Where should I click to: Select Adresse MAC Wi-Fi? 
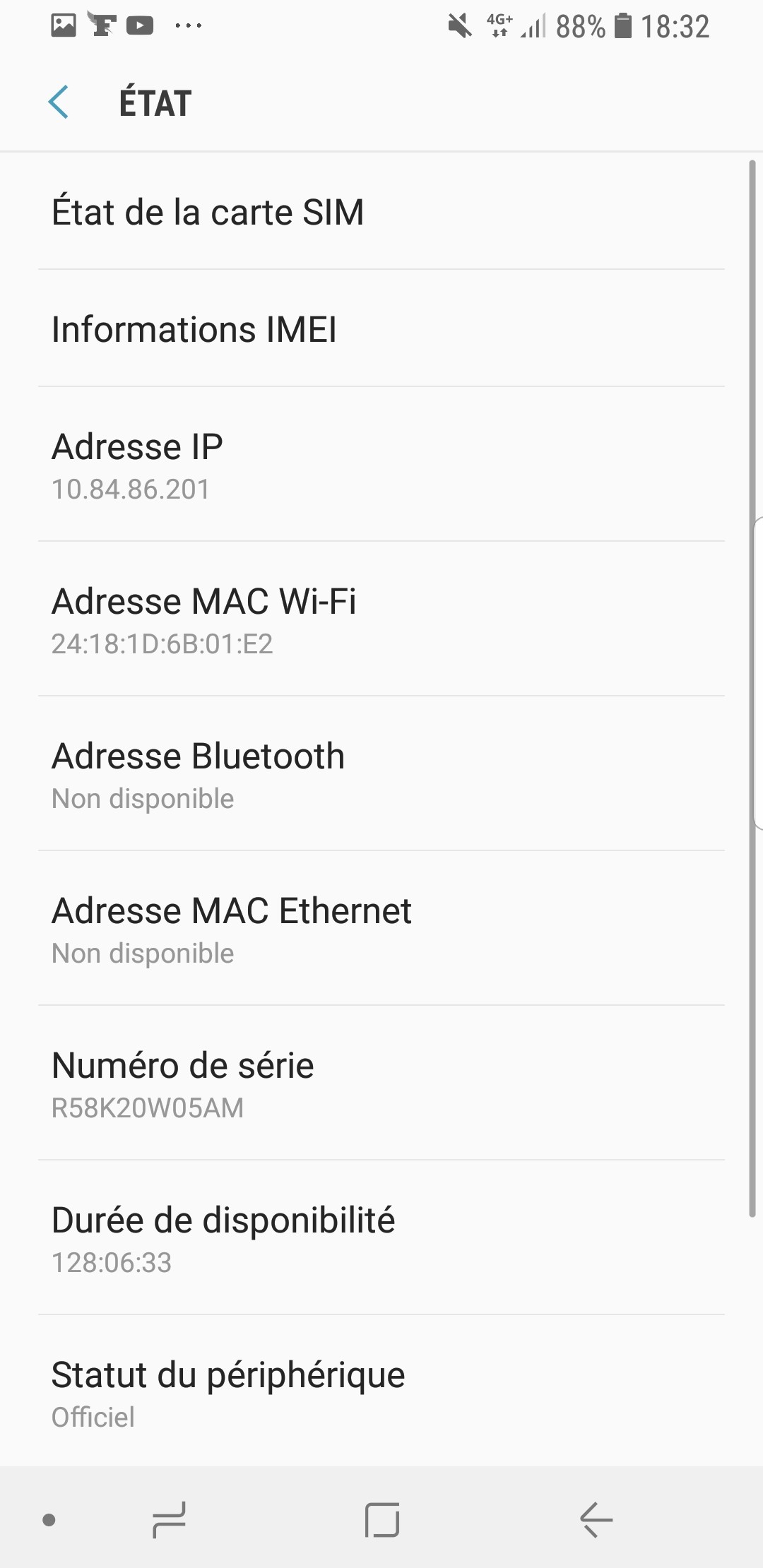pos(381,618)
